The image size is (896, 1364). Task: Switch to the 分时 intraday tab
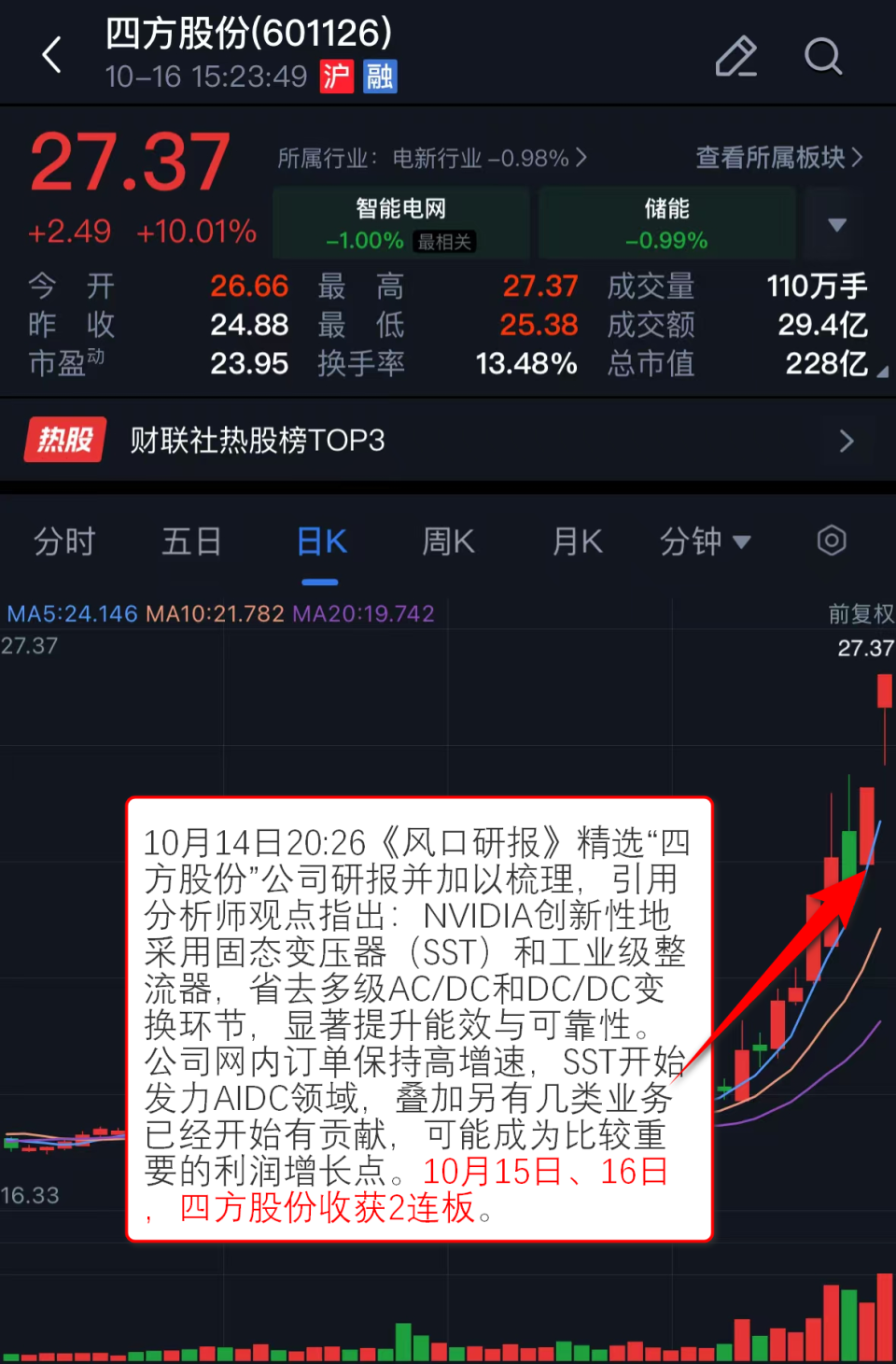(x=64, y=541)
